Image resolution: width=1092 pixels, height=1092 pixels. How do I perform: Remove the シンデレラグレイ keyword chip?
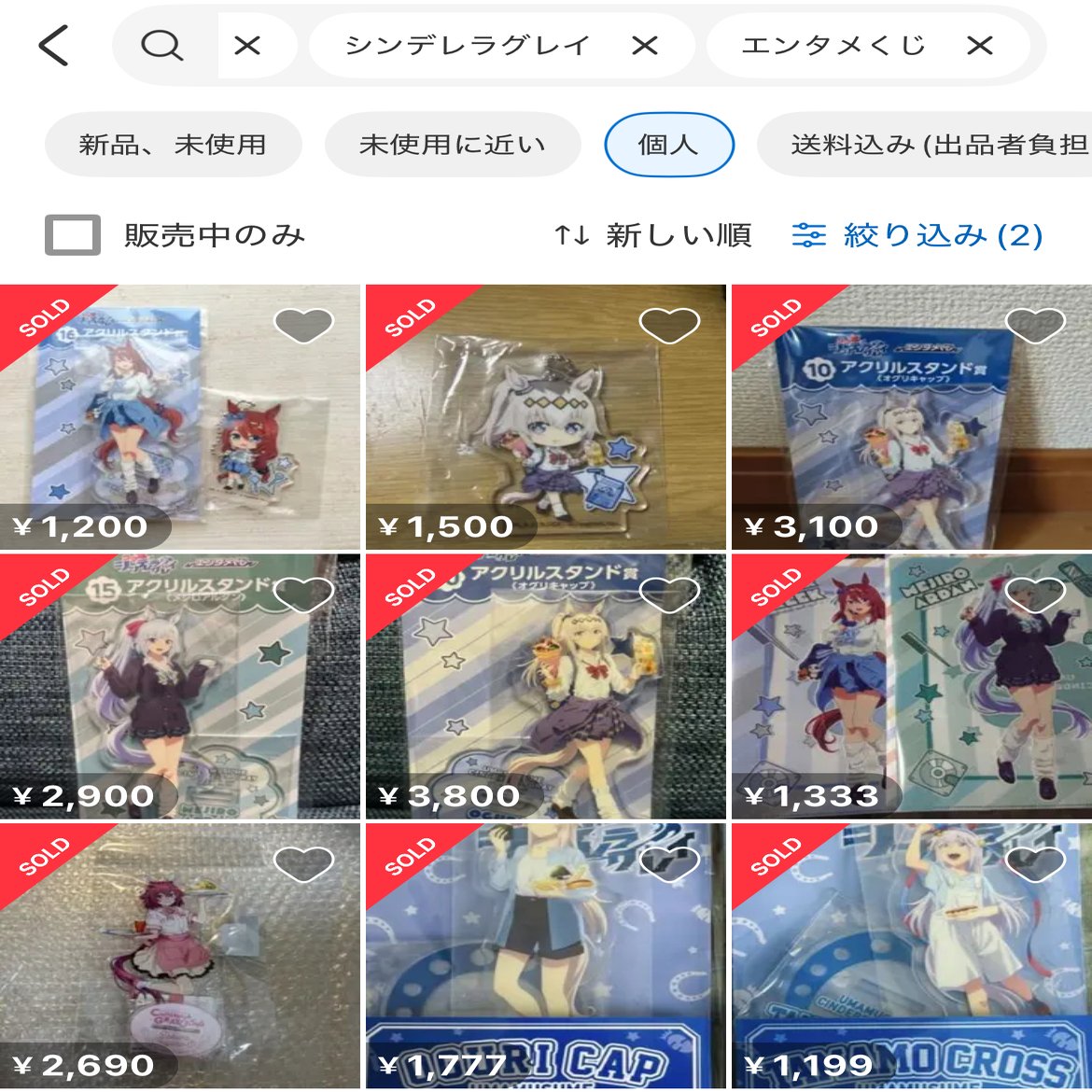[x=645, y=45]
